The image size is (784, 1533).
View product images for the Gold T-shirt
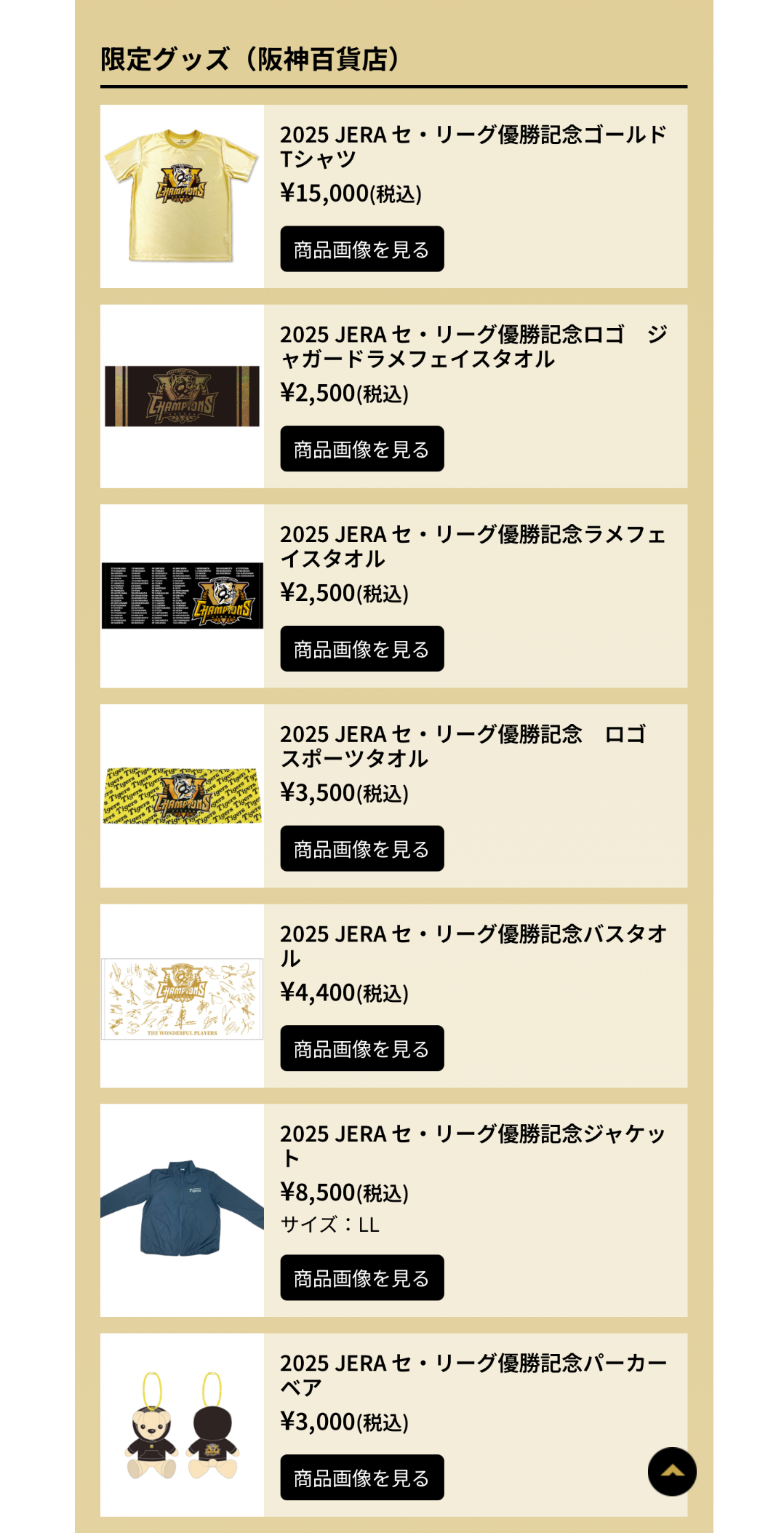361,249
